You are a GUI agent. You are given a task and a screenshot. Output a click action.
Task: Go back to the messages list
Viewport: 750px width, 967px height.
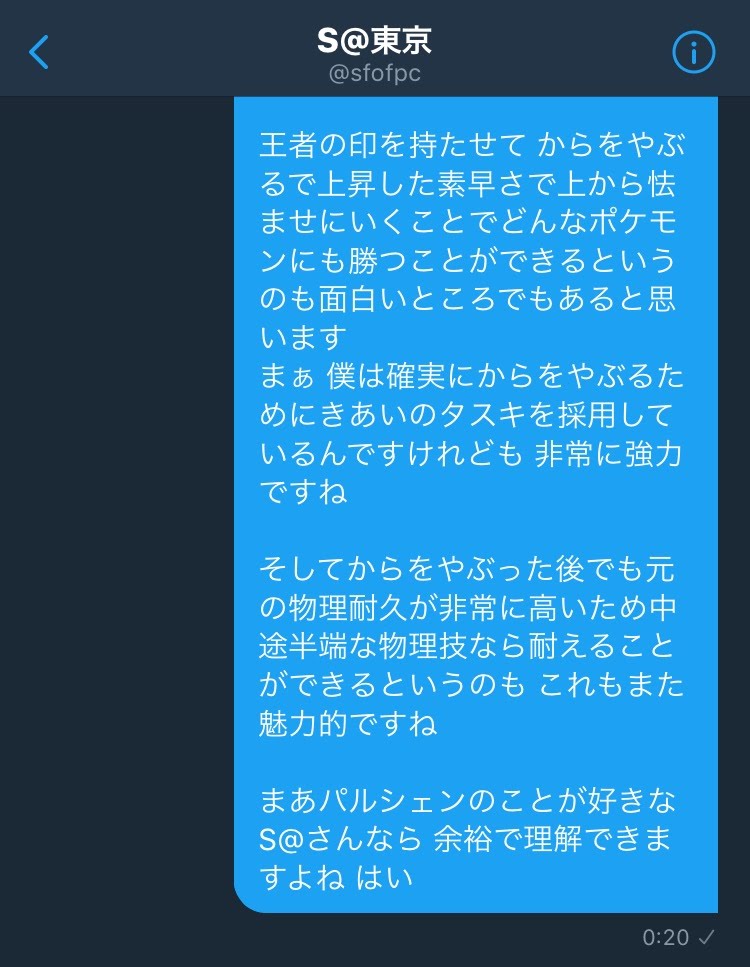(38, 51)
